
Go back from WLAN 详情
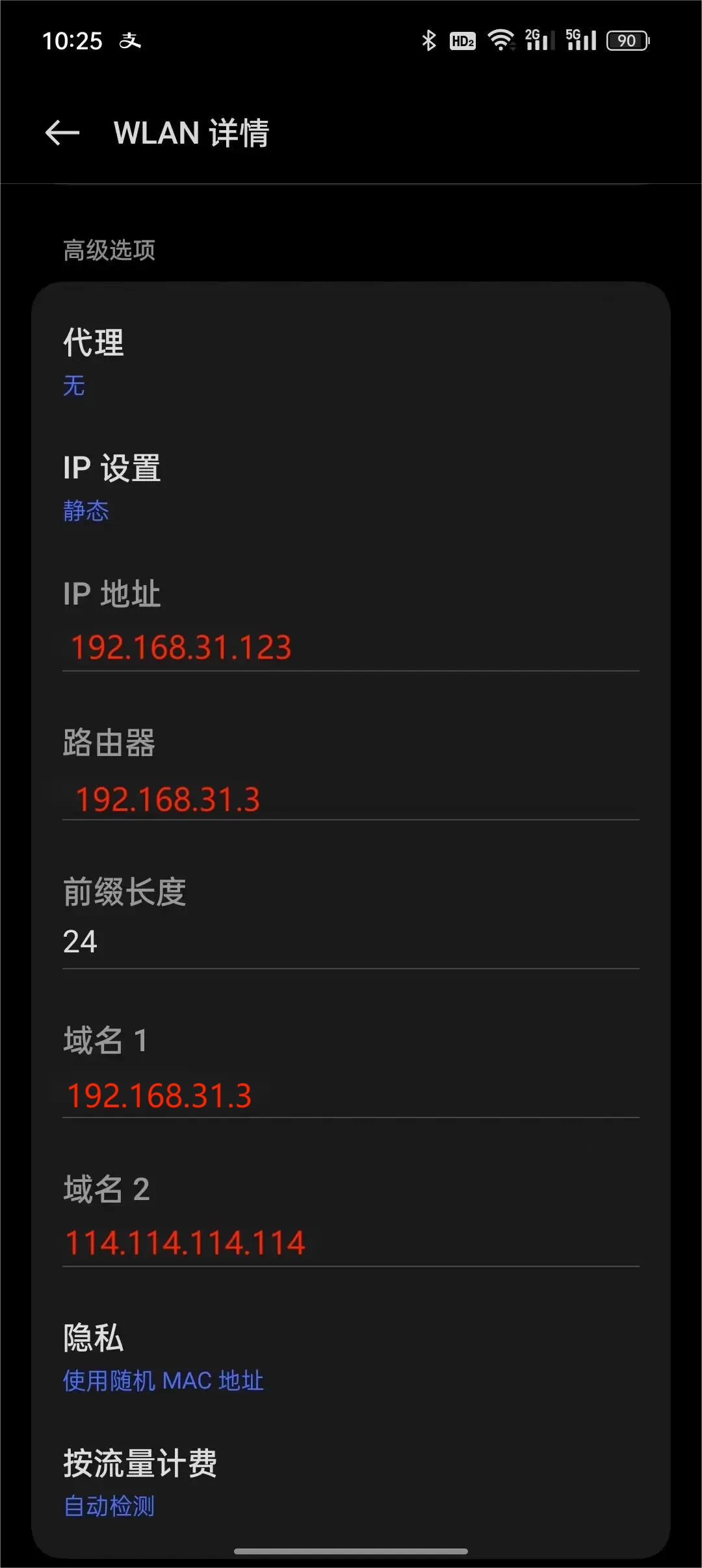tap(62, 133)
